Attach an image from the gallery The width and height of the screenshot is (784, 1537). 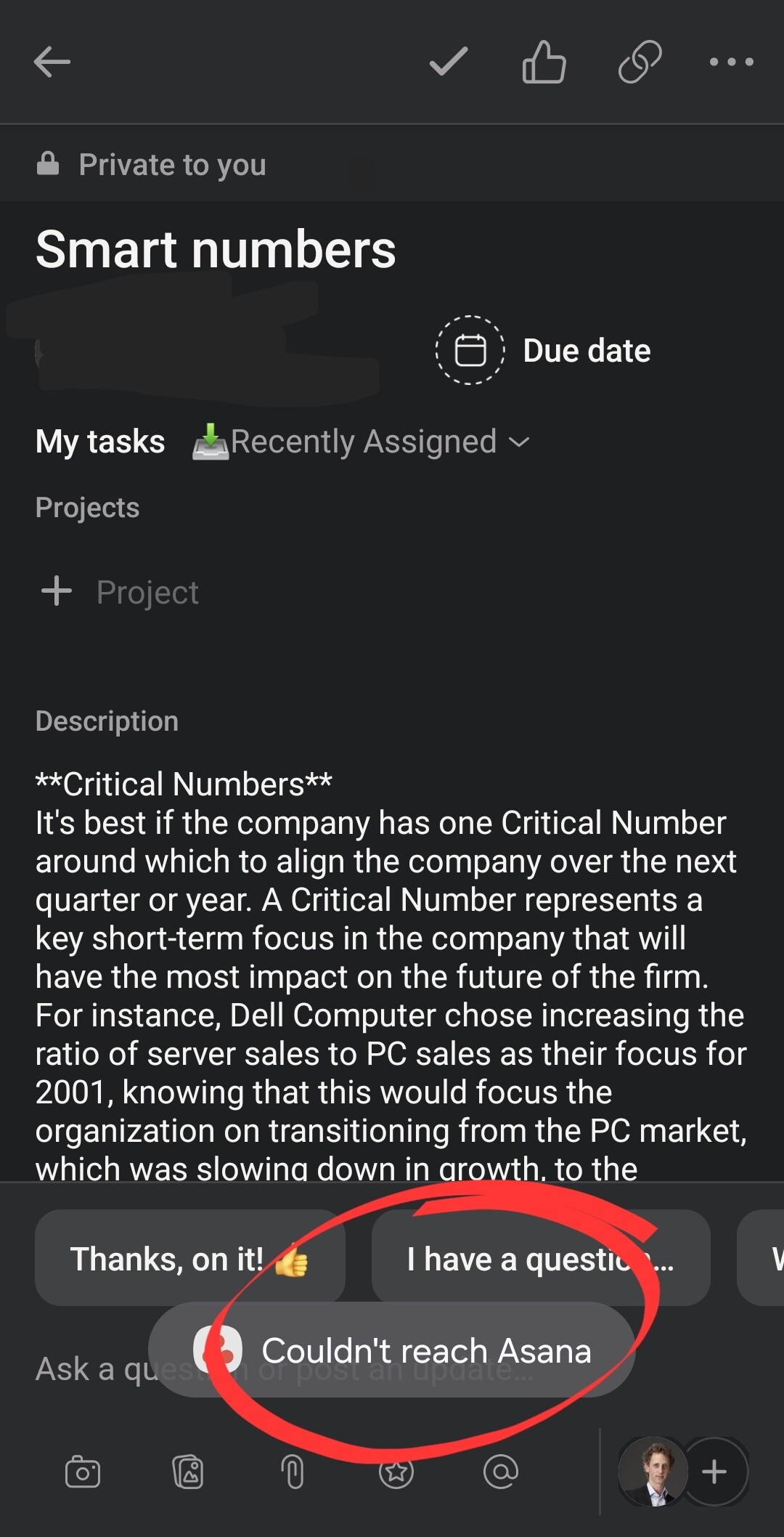pyautogui.click(x=188, y=1472)
